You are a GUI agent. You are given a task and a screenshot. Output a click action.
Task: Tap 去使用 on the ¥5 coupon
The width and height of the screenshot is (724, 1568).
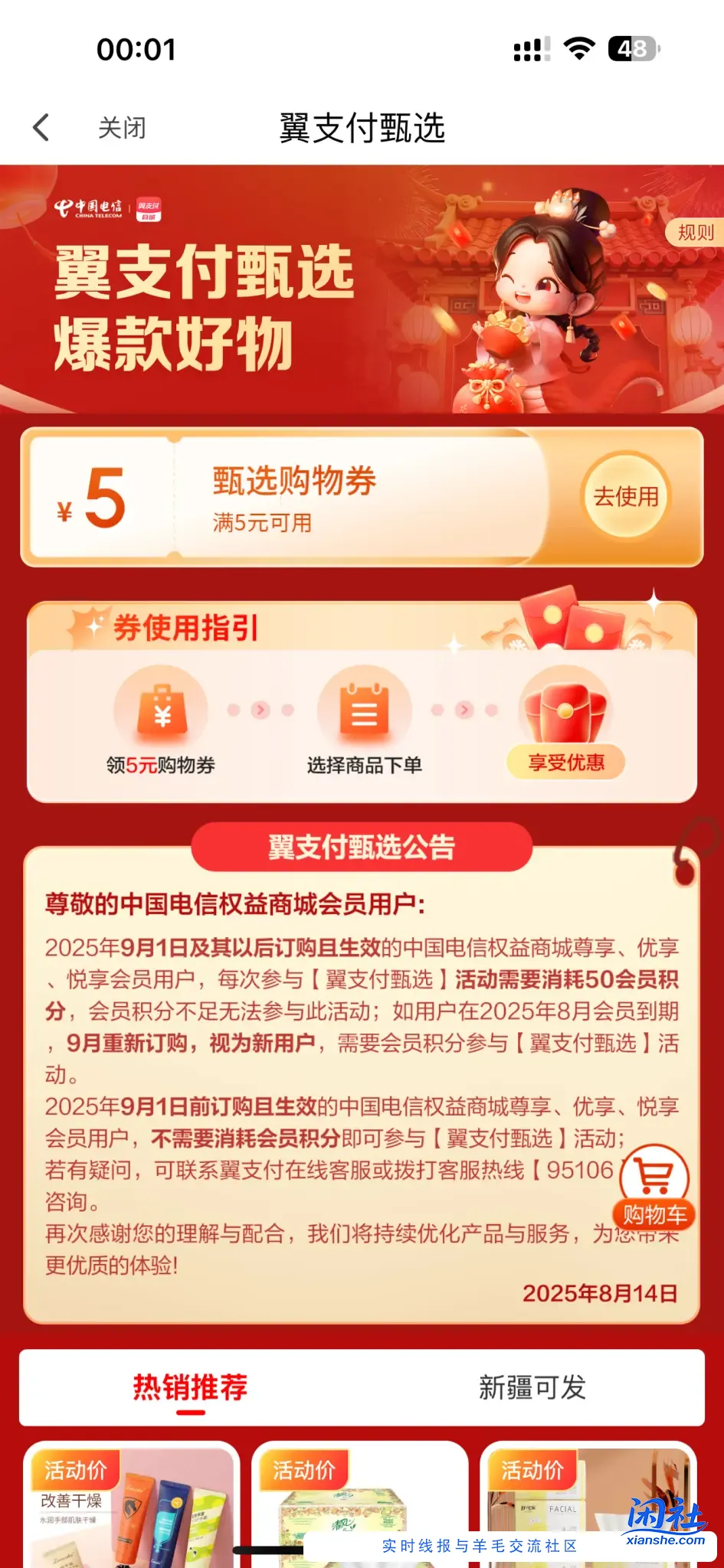pos(626,497)
